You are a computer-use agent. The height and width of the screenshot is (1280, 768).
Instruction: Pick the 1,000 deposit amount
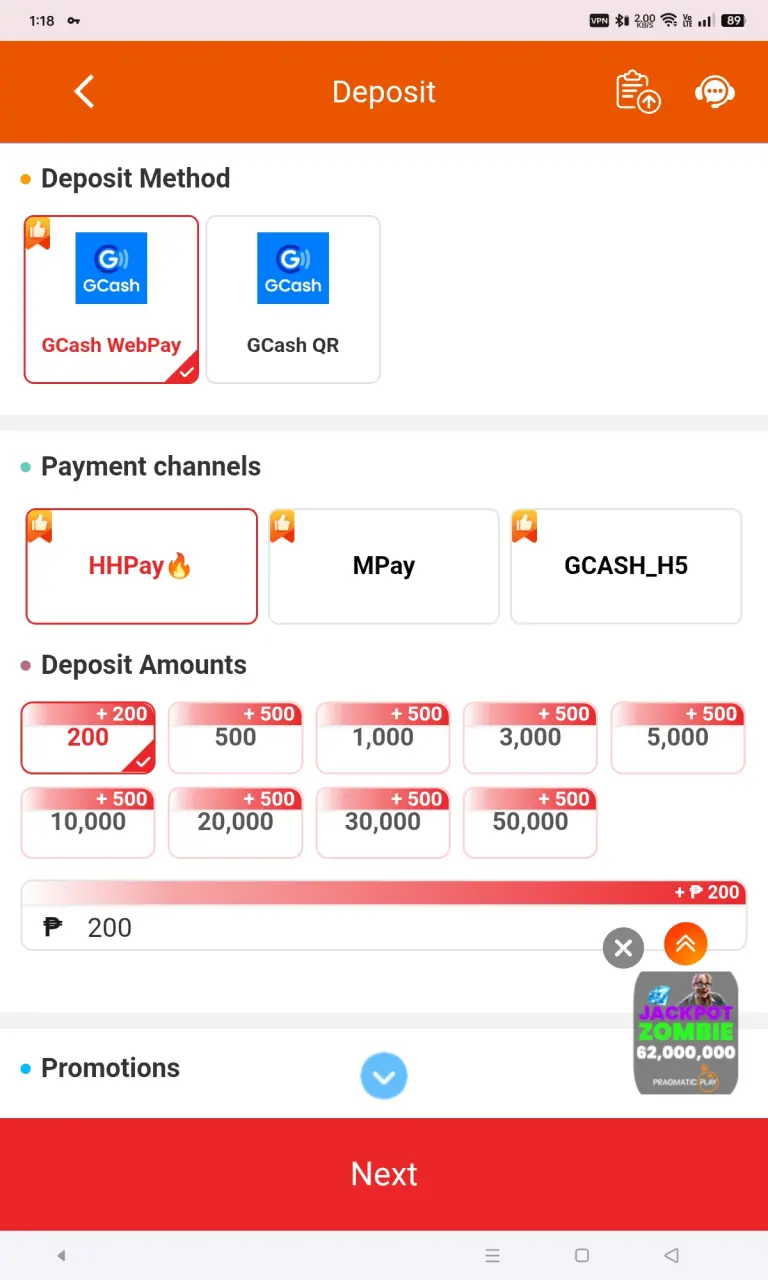(x=383, y=737)
